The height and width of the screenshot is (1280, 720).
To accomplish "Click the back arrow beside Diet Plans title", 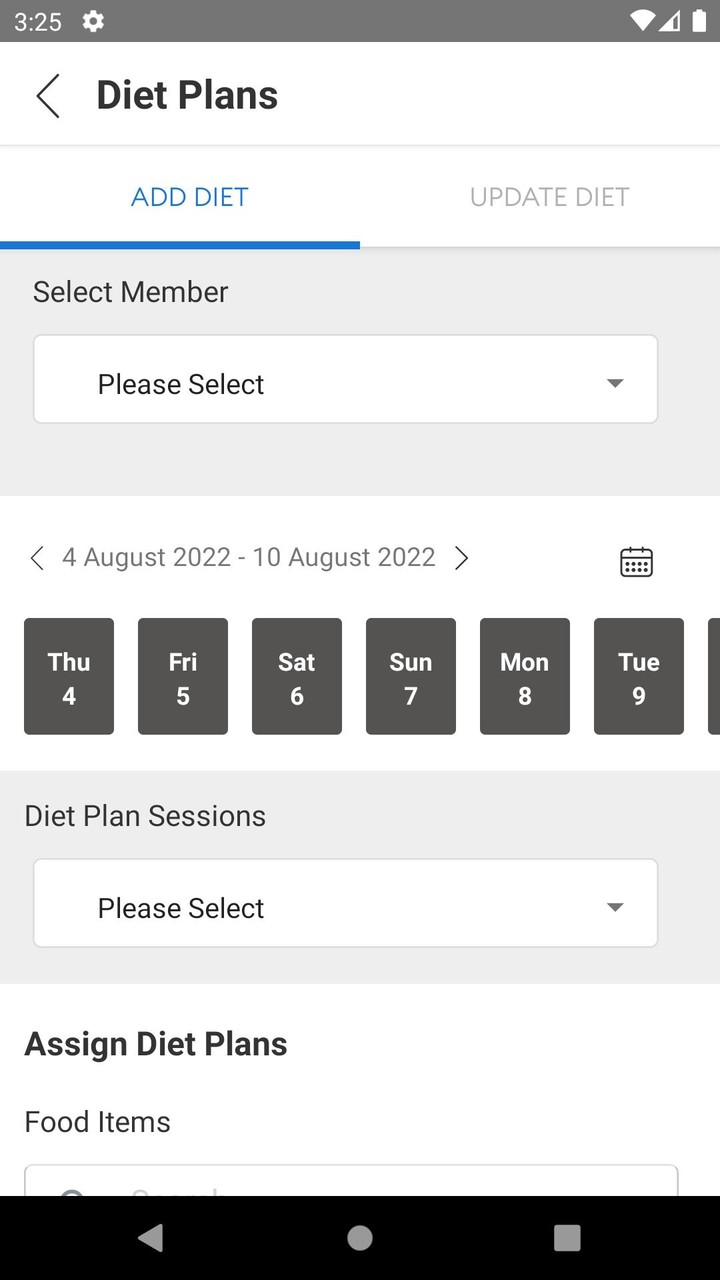I will coord(47,95).
